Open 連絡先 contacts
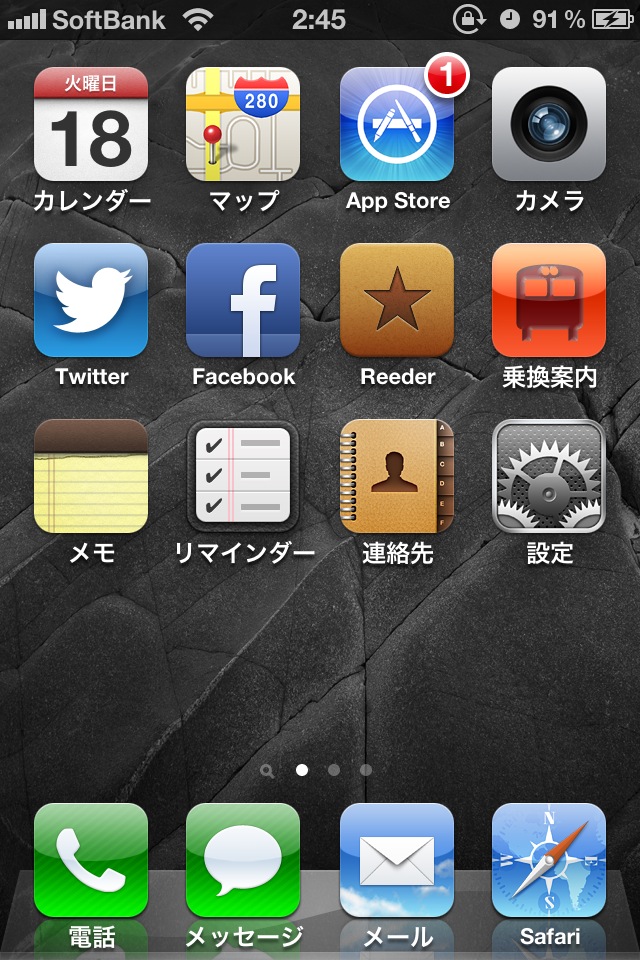The image size is (640, 960). [x=397, y=476]
